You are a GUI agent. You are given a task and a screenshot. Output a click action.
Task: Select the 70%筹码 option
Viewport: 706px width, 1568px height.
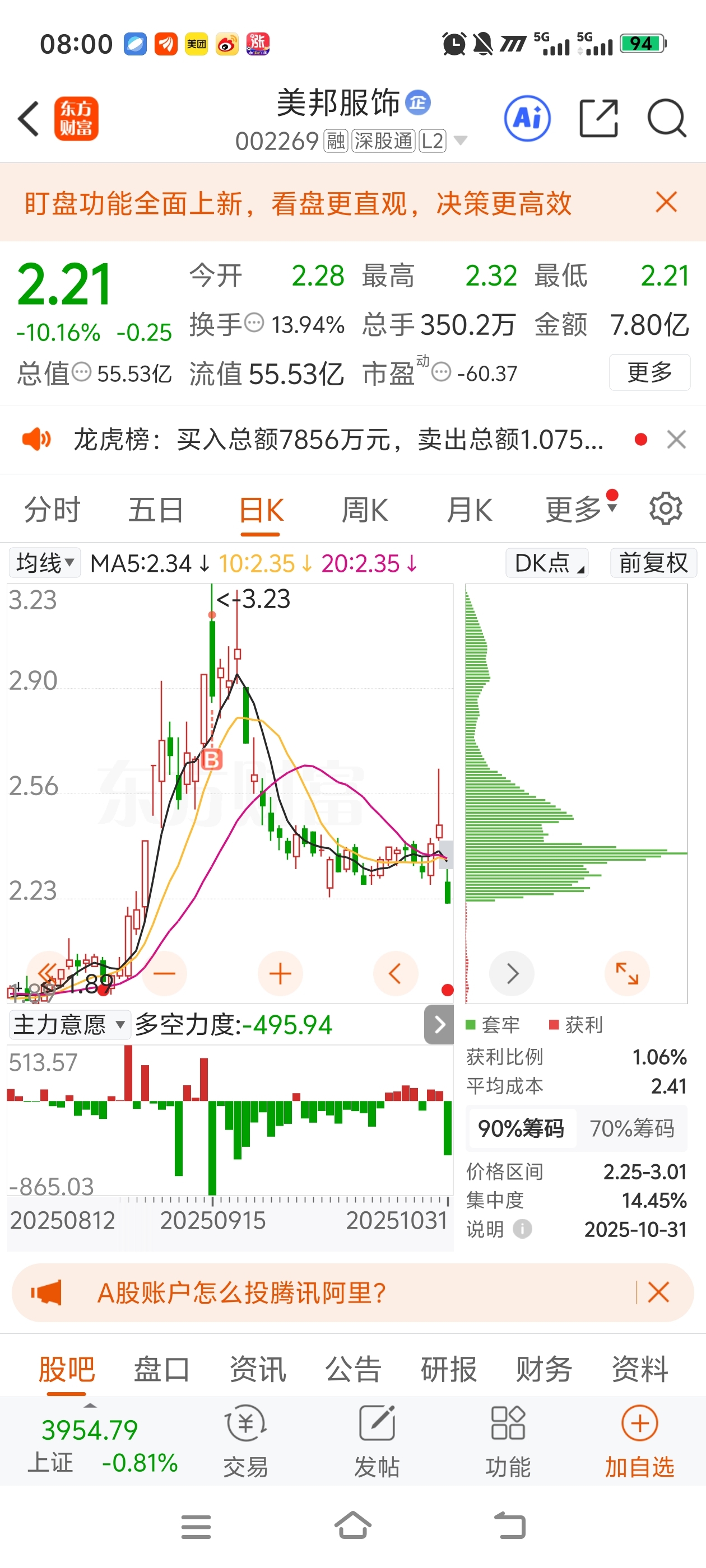tap(631, 1128)
